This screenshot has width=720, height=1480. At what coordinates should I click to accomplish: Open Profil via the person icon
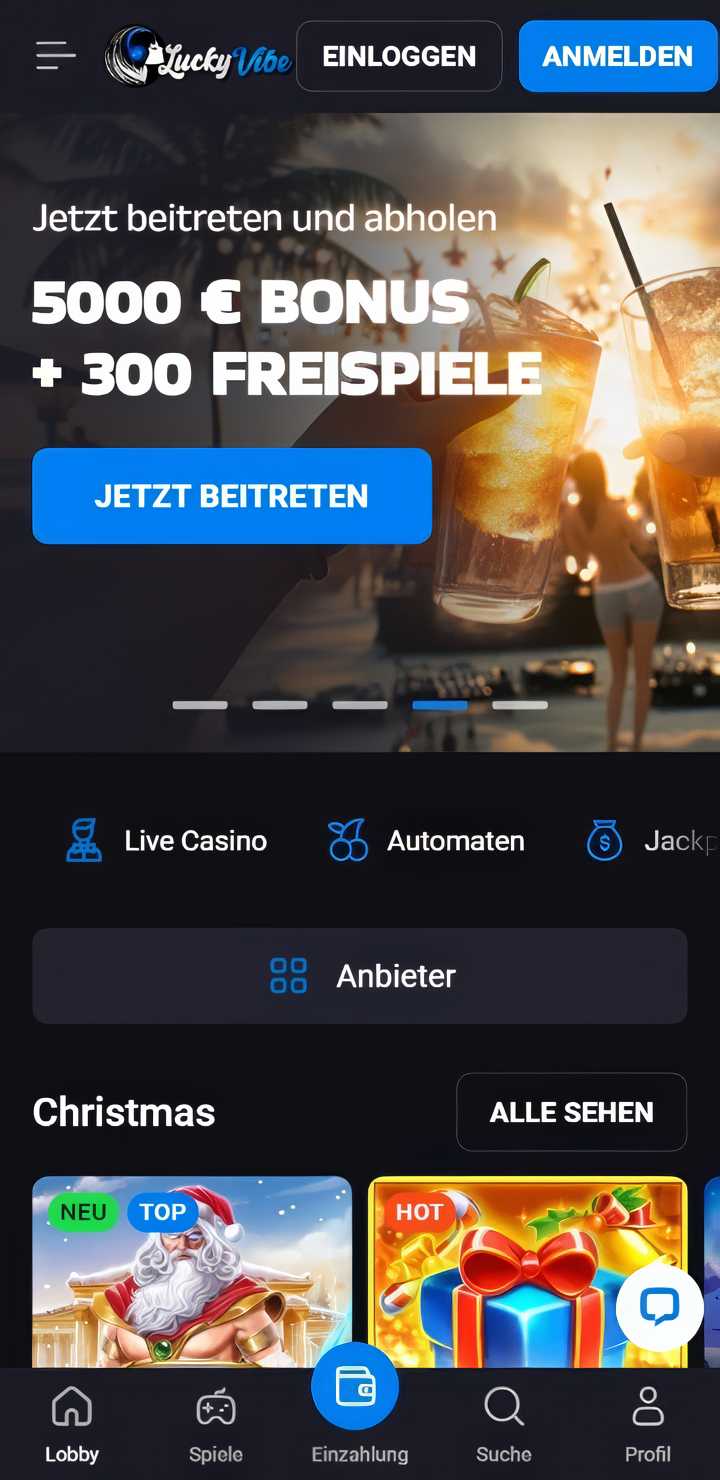pos(648,1407)
